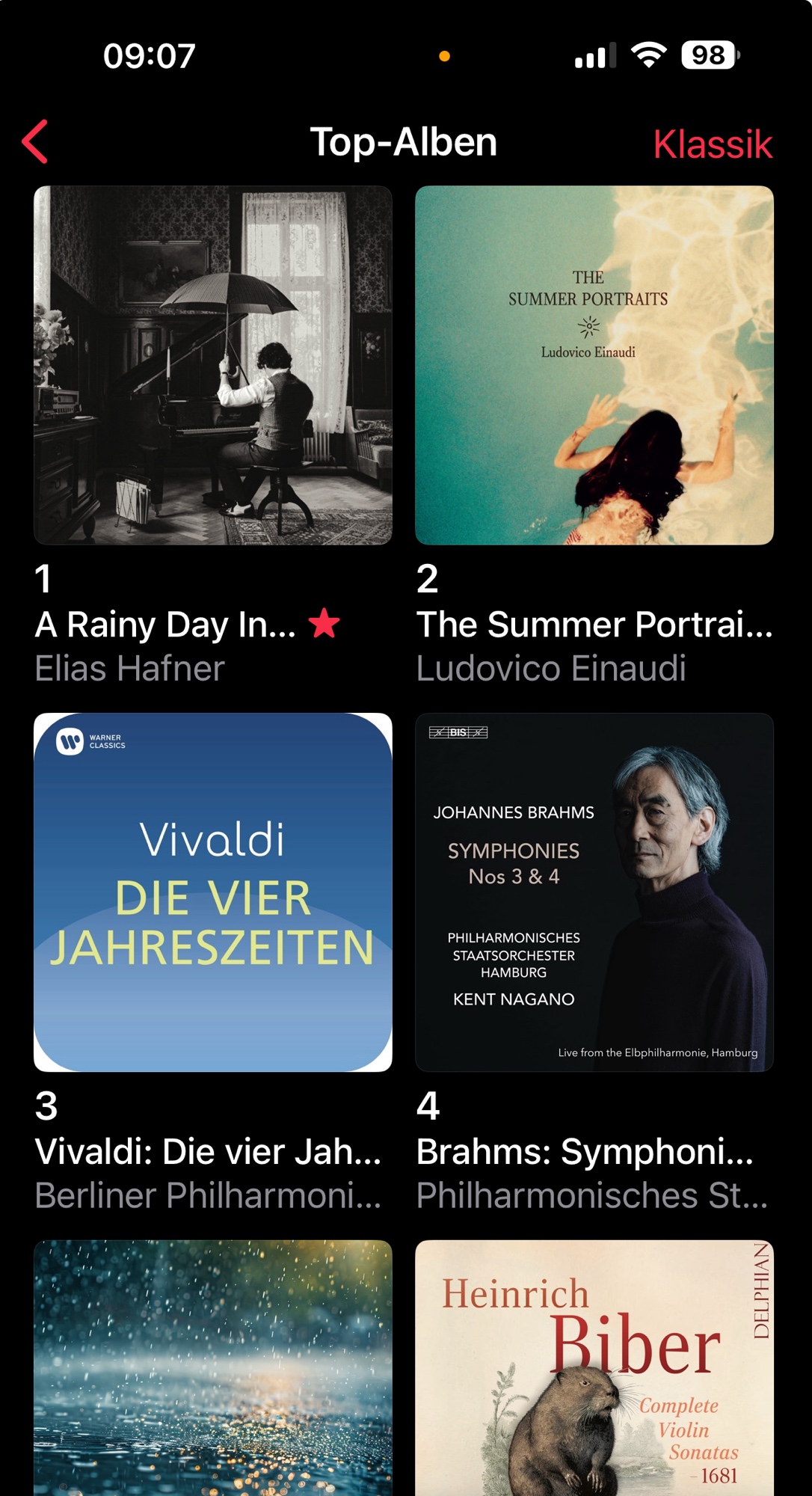
Task: View Brahms Symphonies Nos 3 & 4 album
Action: point(594,892)
